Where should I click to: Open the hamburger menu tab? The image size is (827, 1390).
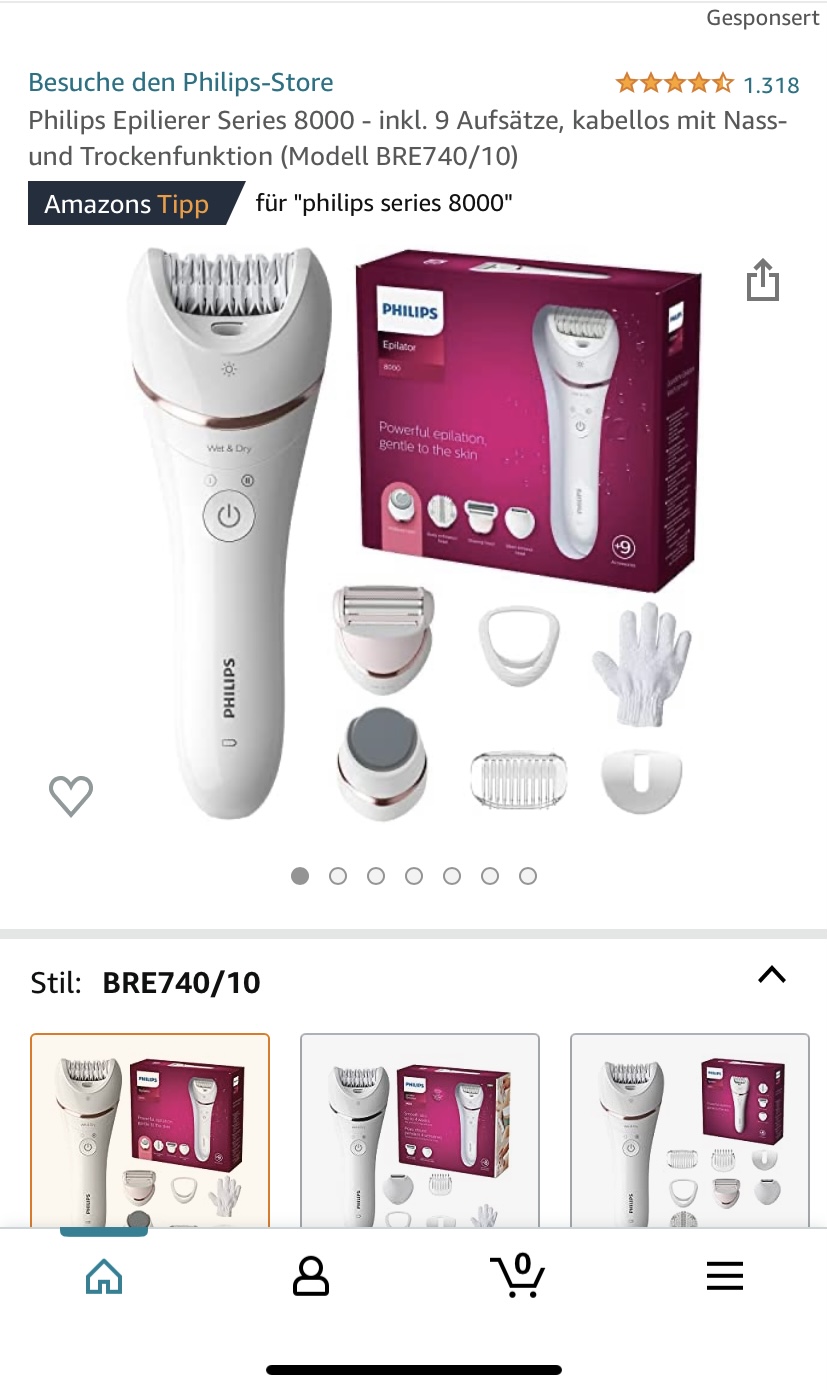coord(724,1275)
